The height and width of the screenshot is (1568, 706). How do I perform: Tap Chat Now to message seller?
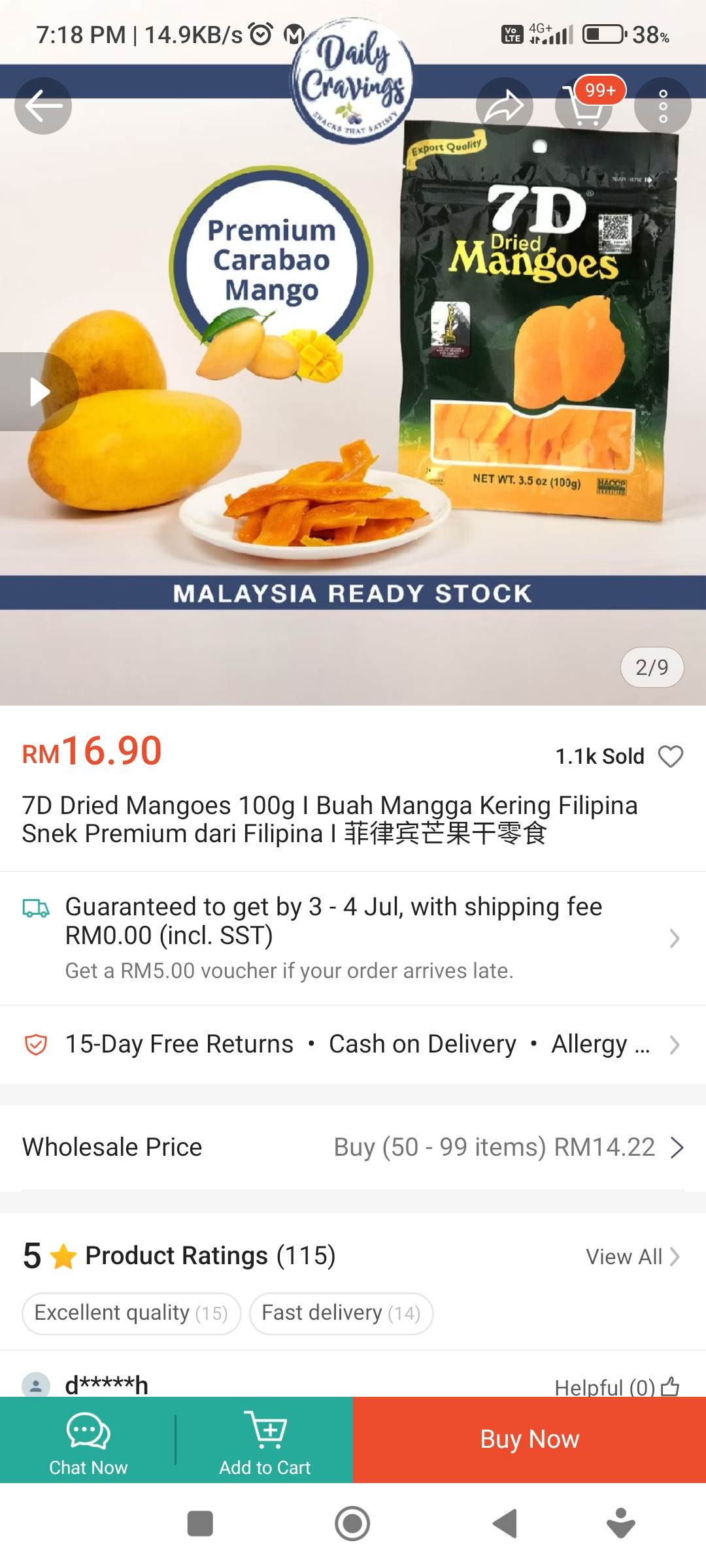point(88,1440)
